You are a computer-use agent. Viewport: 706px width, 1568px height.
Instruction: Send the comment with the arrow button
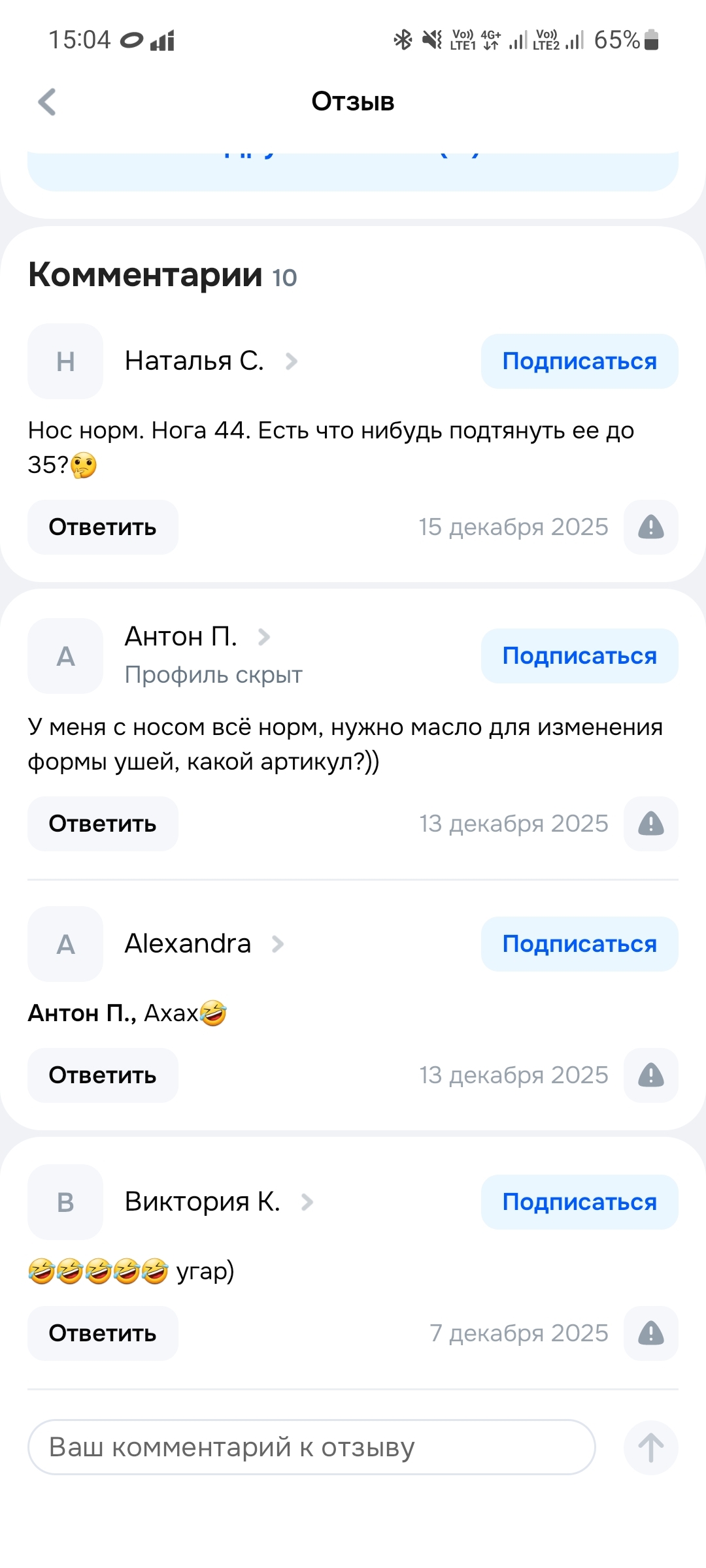[x=650, y=1447]
